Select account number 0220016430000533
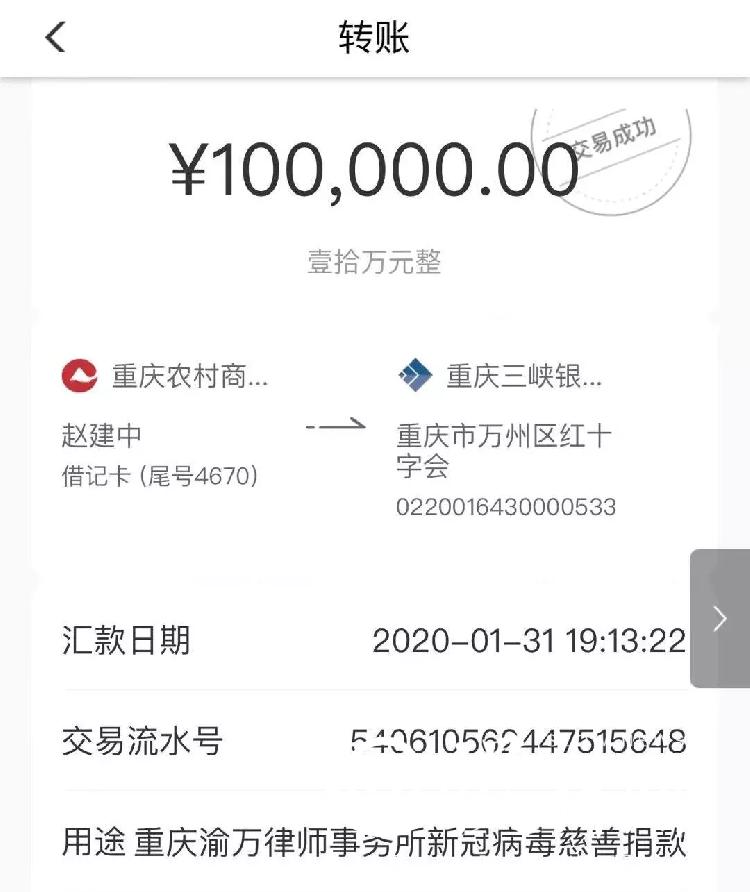The image size is (750, 892). [x=508, y=508]
